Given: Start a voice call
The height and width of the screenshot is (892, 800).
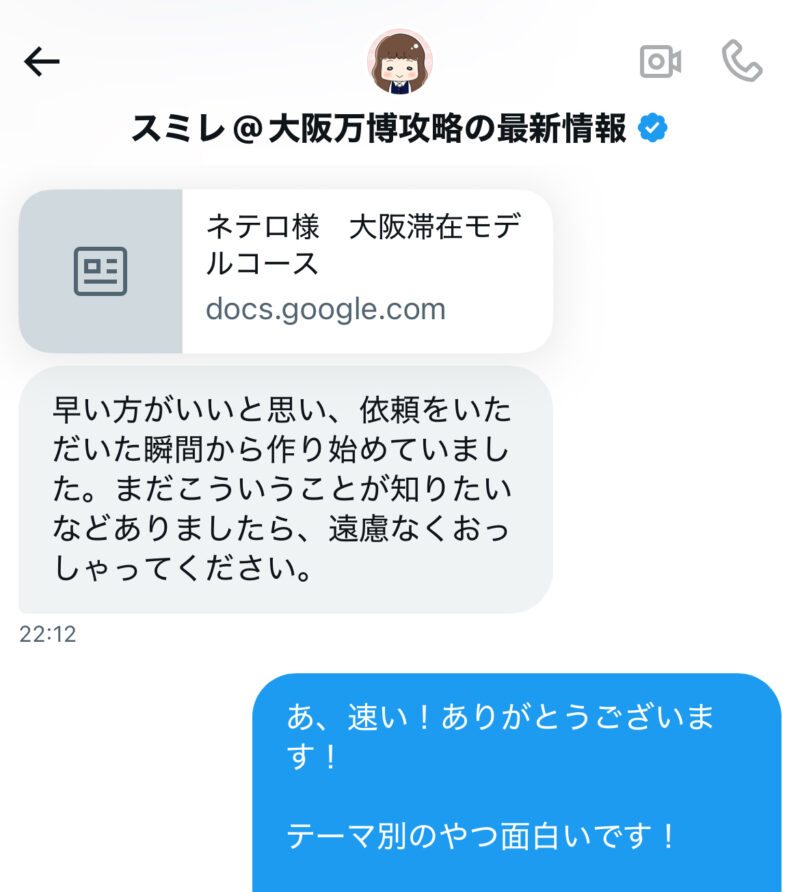Looking at the screenshot, I should click(x=741, y=62).
